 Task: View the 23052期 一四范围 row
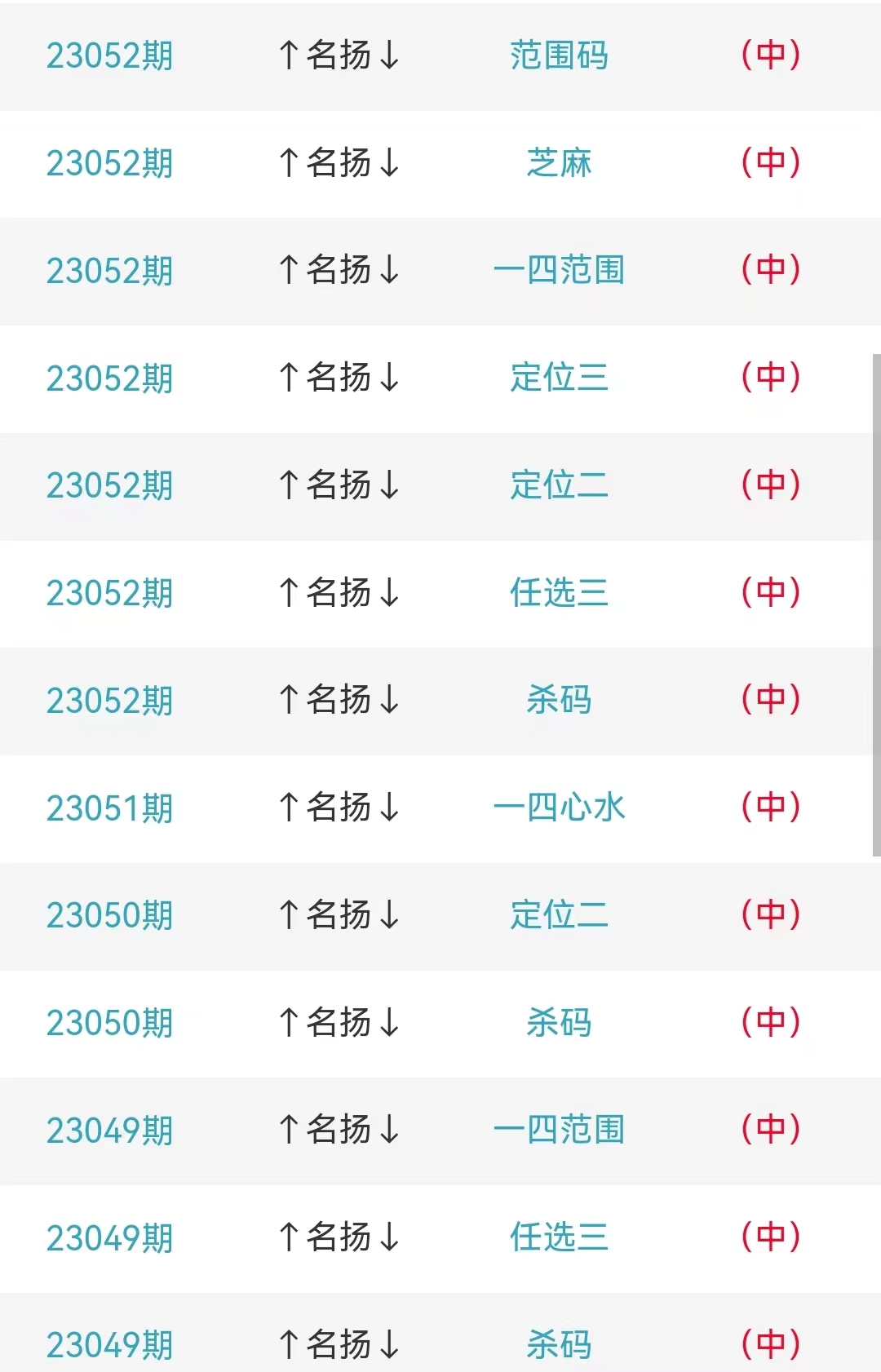[x=559, y=270]
